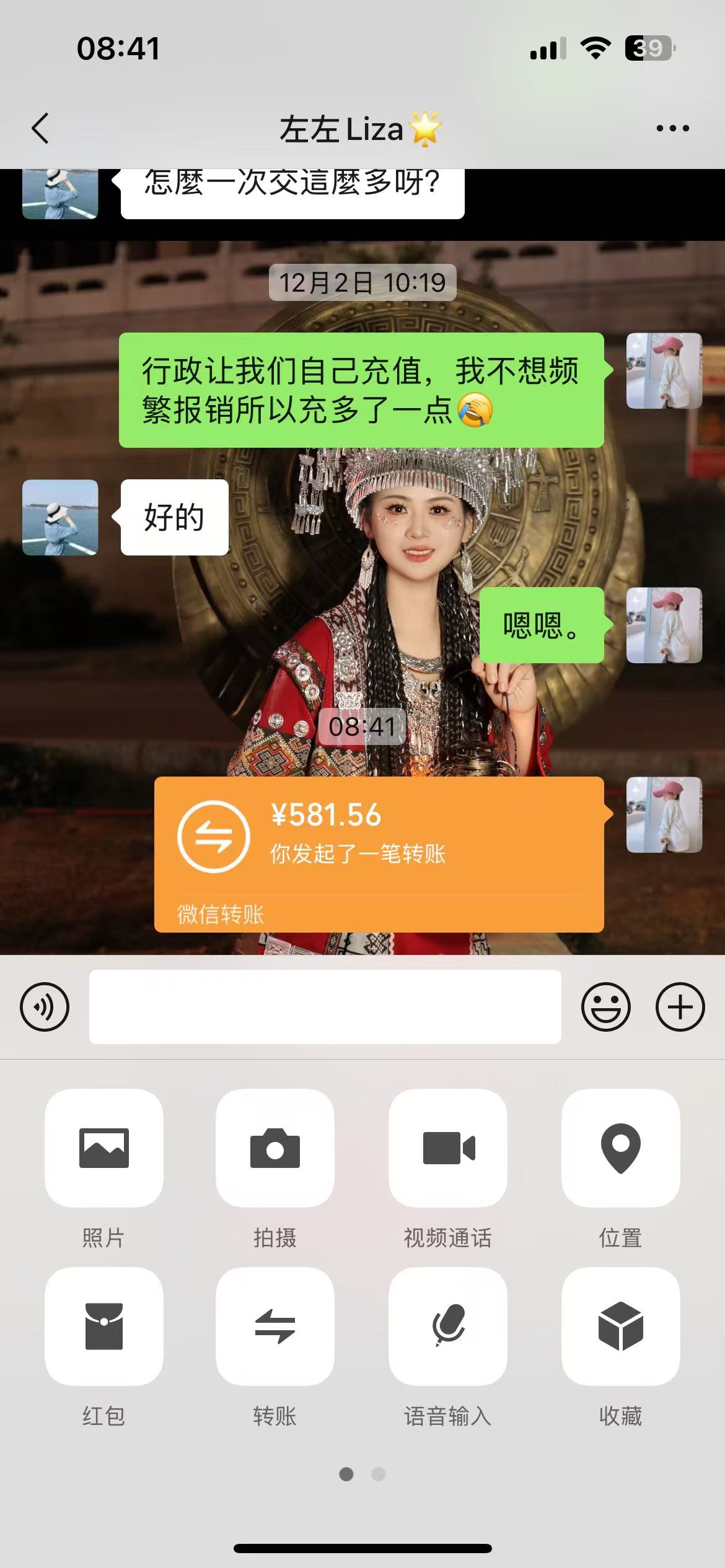The width and height of the screenshot is (725, 1568).
Task: View your own avatar beside 嗯嗯。
Action: [x=664, y=625]
